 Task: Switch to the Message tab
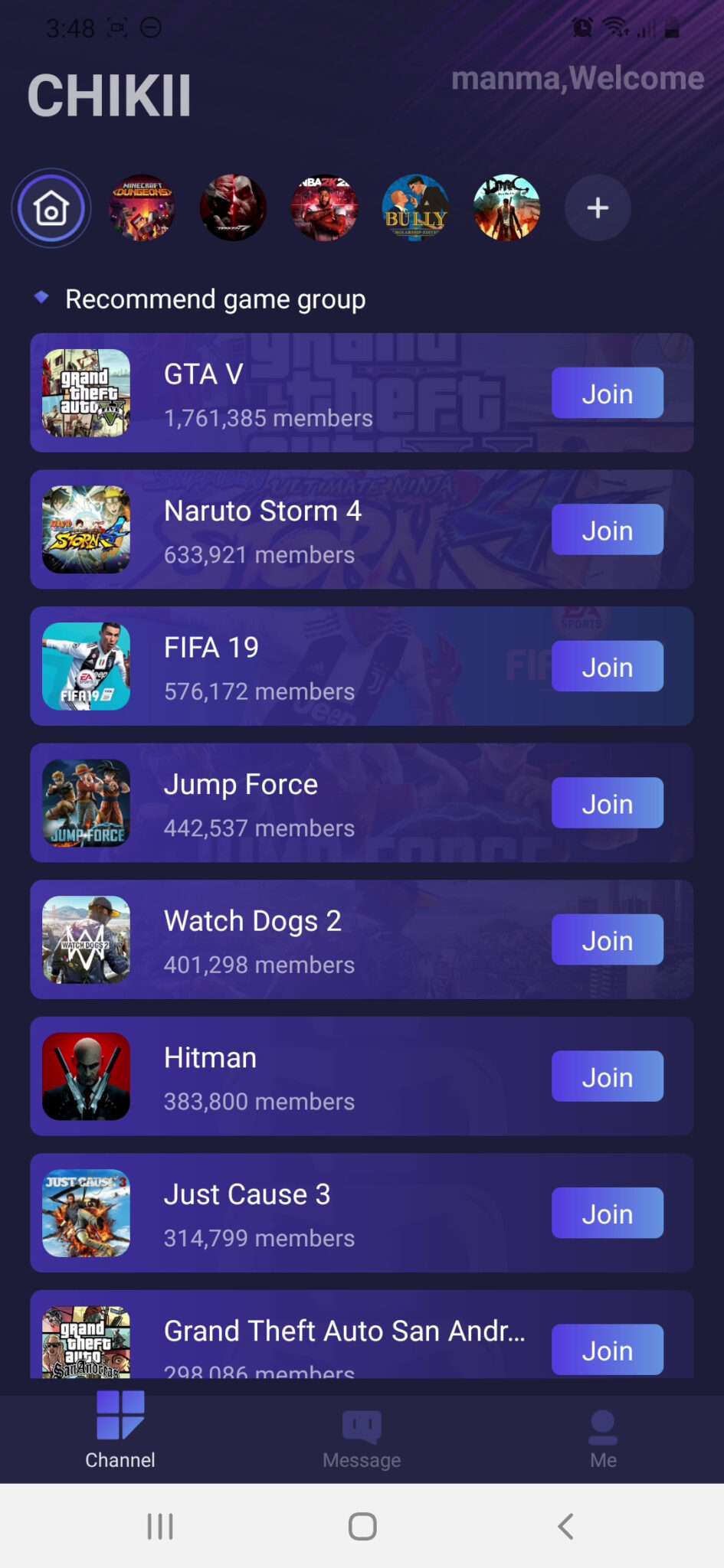(362, 1439)
